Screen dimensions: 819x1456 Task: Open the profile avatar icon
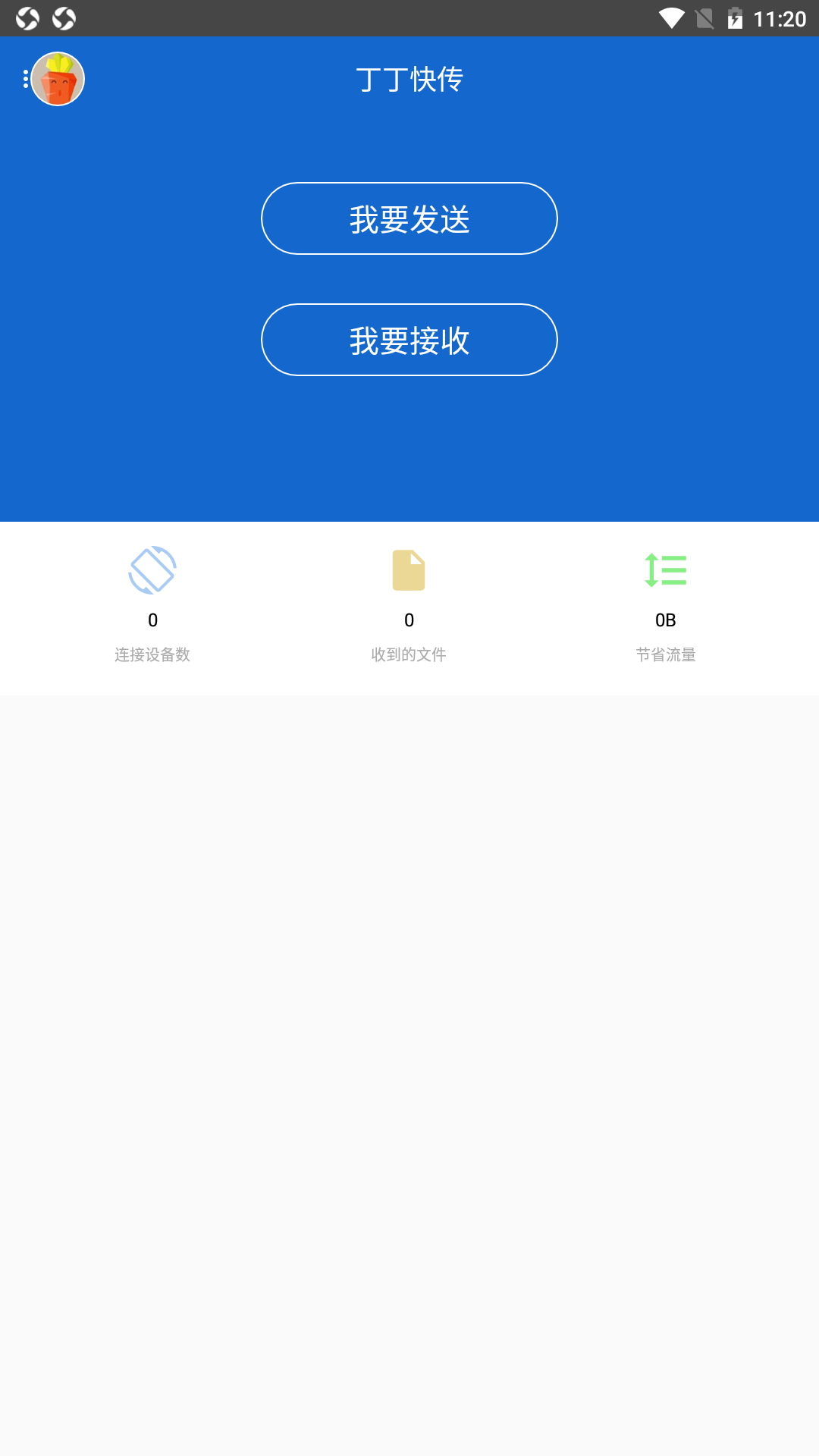[x=58, y=78]
